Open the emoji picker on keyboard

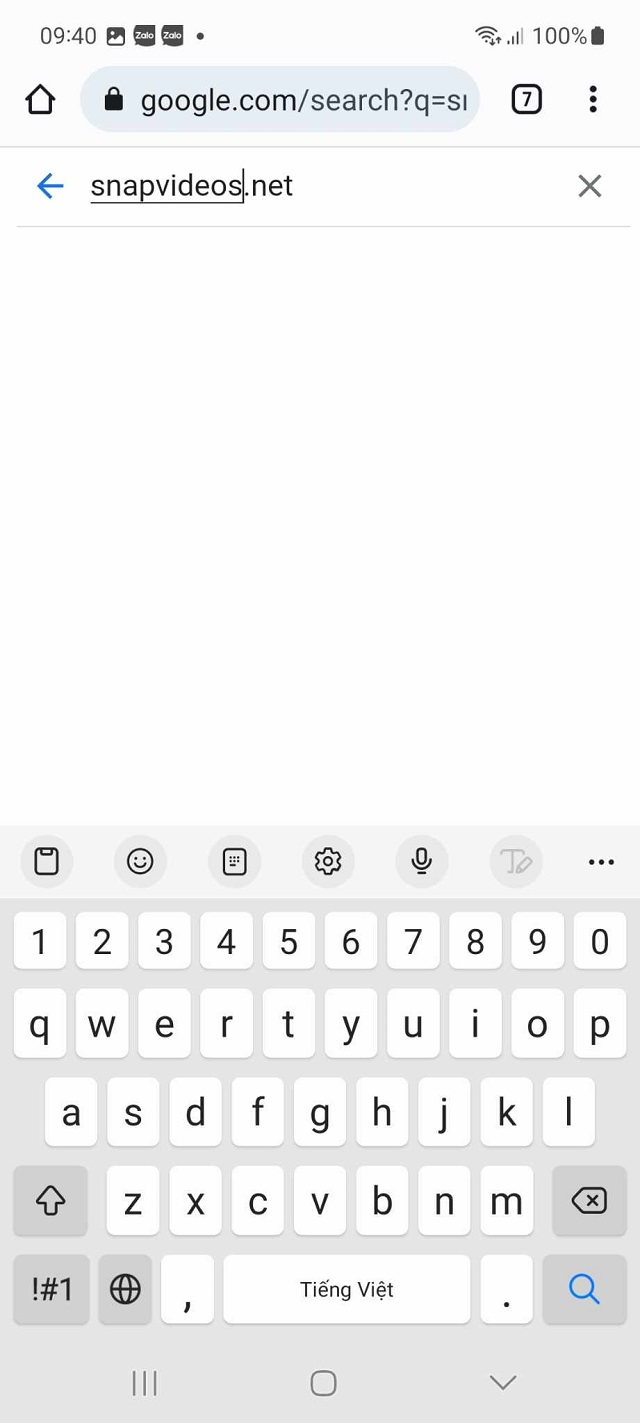(x=141, y=861)
